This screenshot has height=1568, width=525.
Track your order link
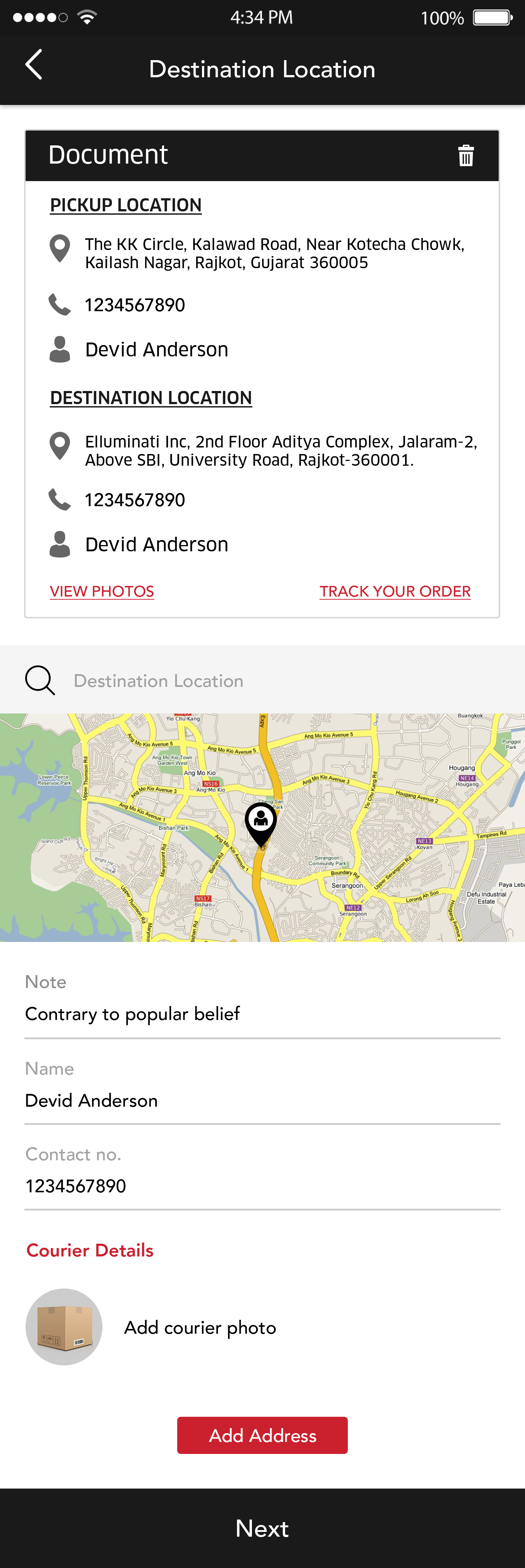(x=395, y=591)
